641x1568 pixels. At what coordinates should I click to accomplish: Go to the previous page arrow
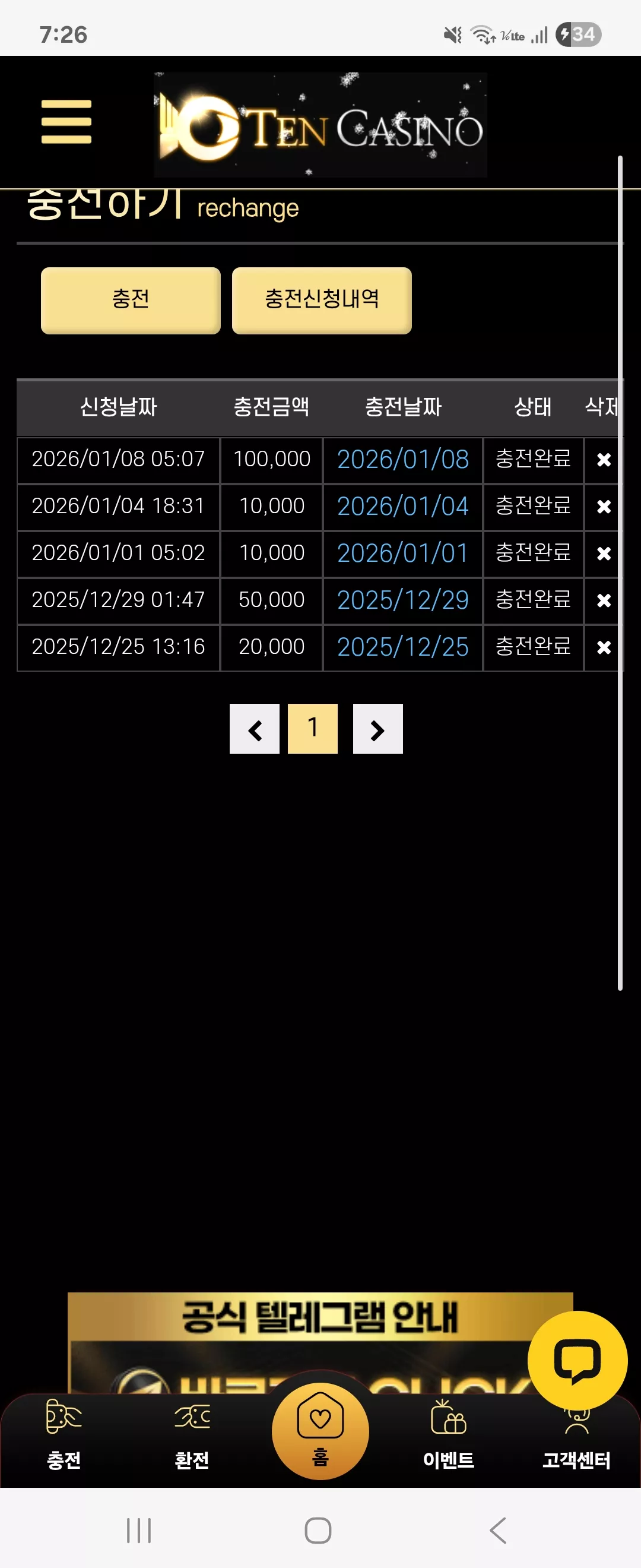click(x=254, y=729)
